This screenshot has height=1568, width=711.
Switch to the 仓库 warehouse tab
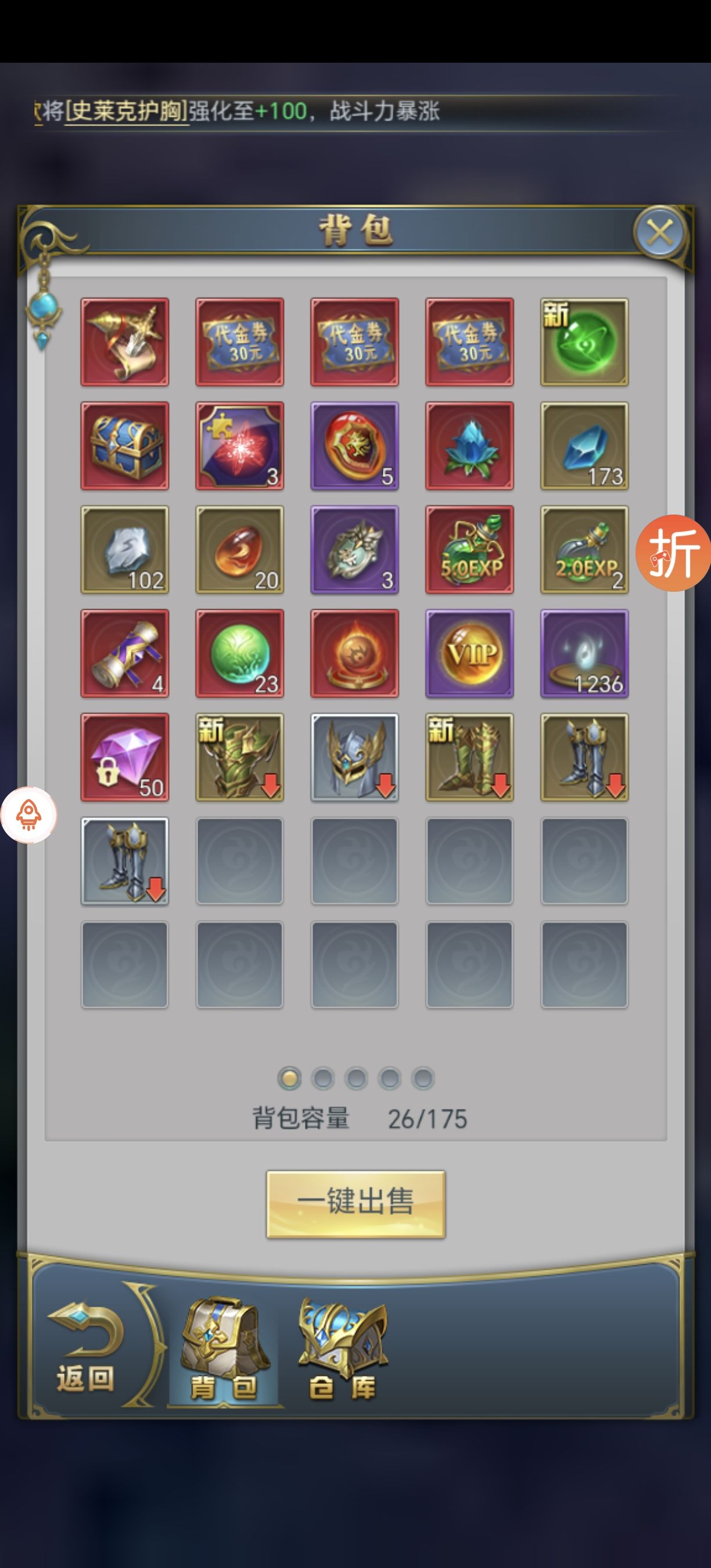coord(343,1347)
